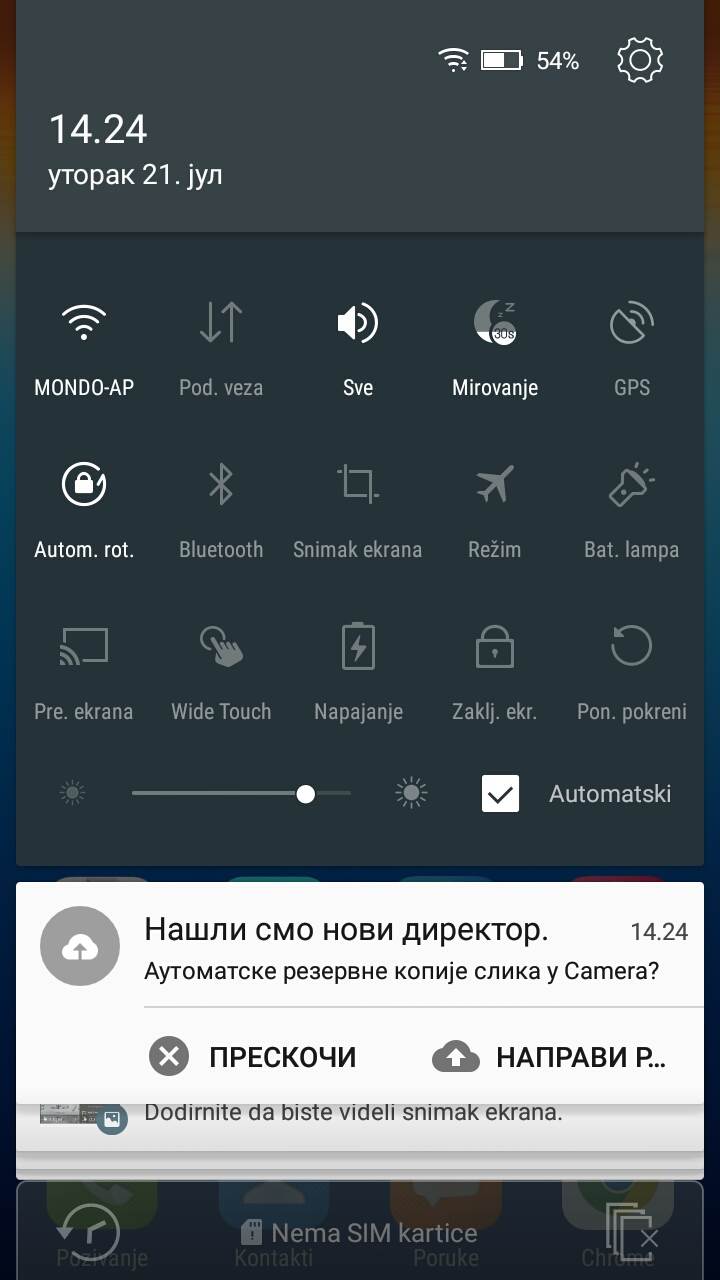Uncheck Automatski brightness checkbox

click(500, 794)
